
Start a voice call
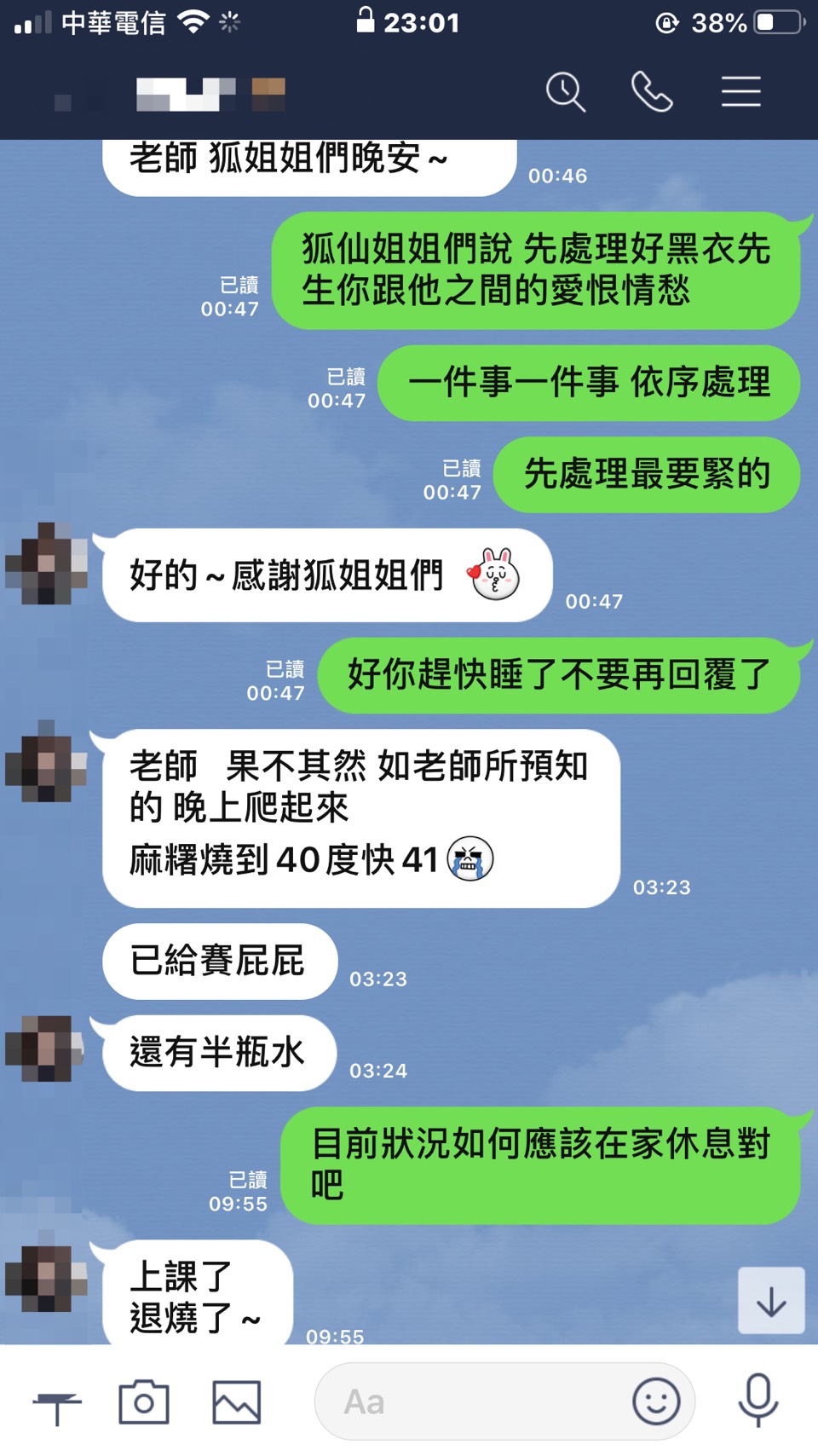652,92
